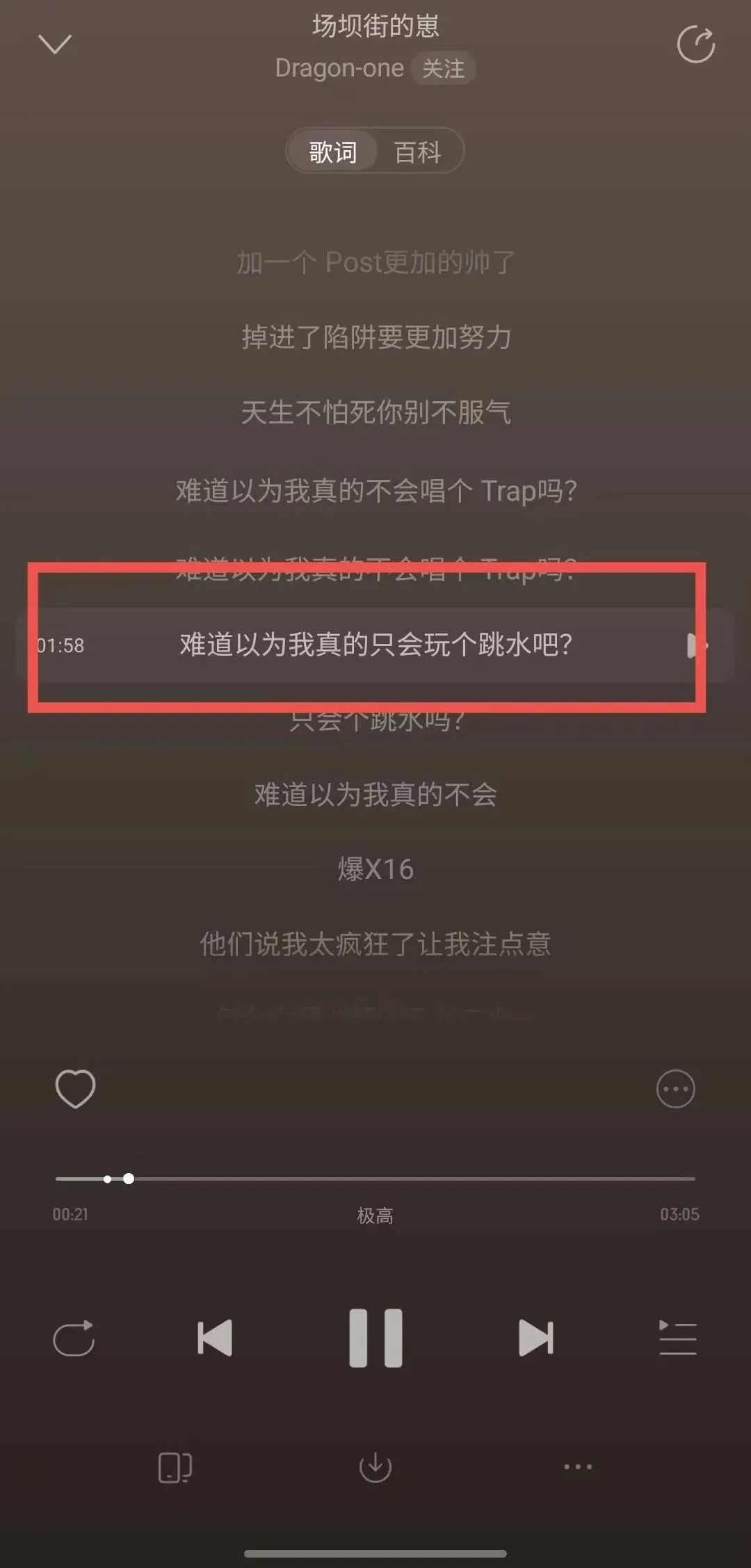The width and height of the screenshot is (751, 1568).
Task: Switch to the 歌词 tab
Action: 332,151
